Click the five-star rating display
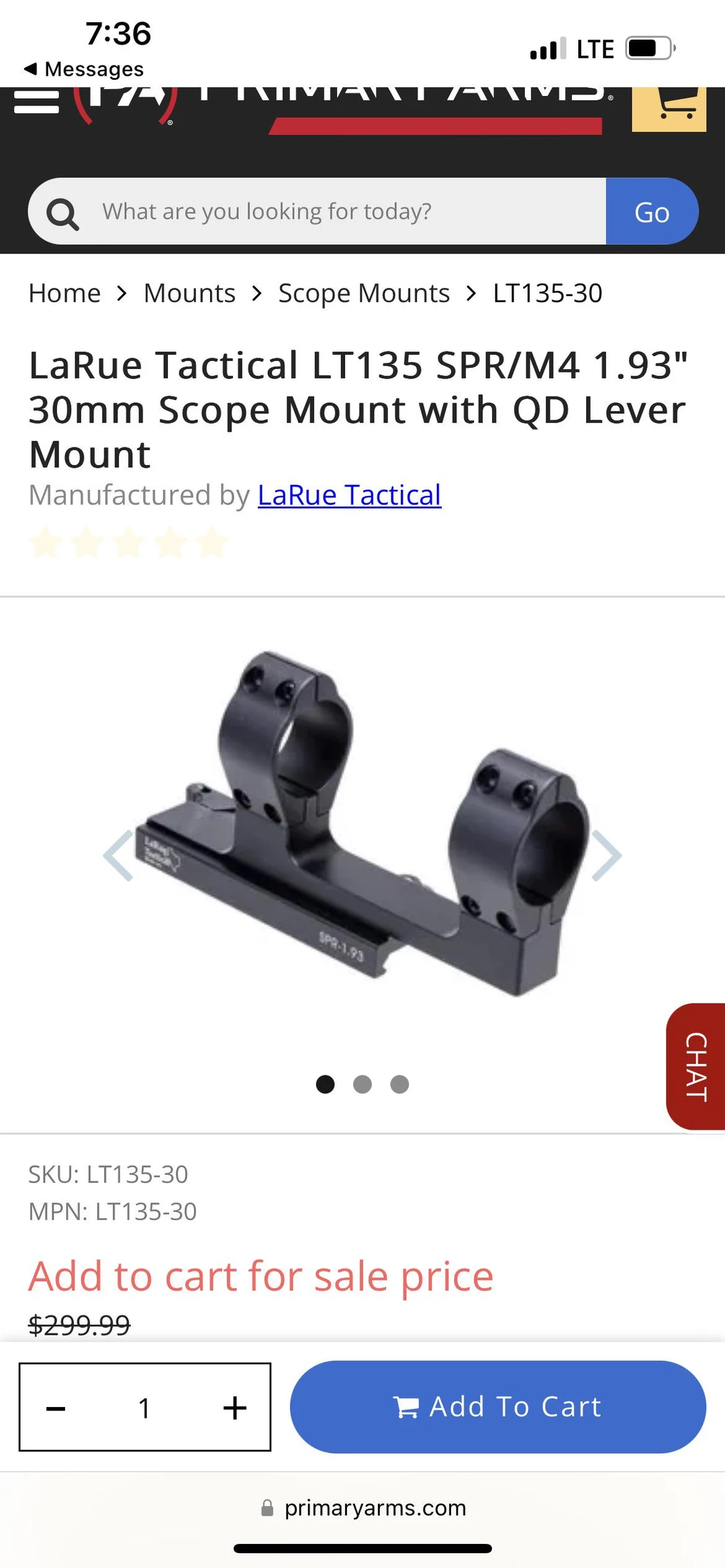The width and height of the screenshot is (725, 1568). click(128, 543)
